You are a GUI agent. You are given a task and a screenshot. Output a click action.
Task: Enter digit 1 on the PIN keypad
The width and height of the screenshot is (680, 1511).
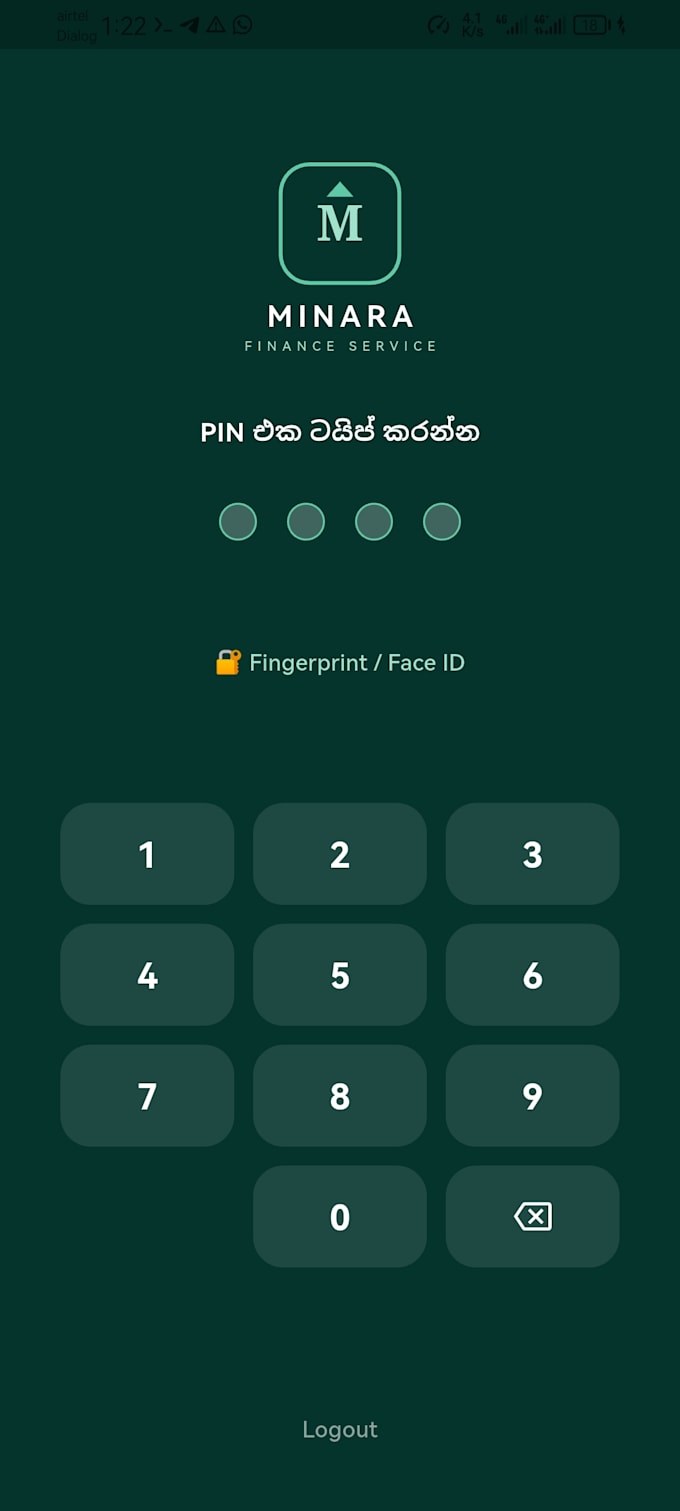click(x=147, y=854)
